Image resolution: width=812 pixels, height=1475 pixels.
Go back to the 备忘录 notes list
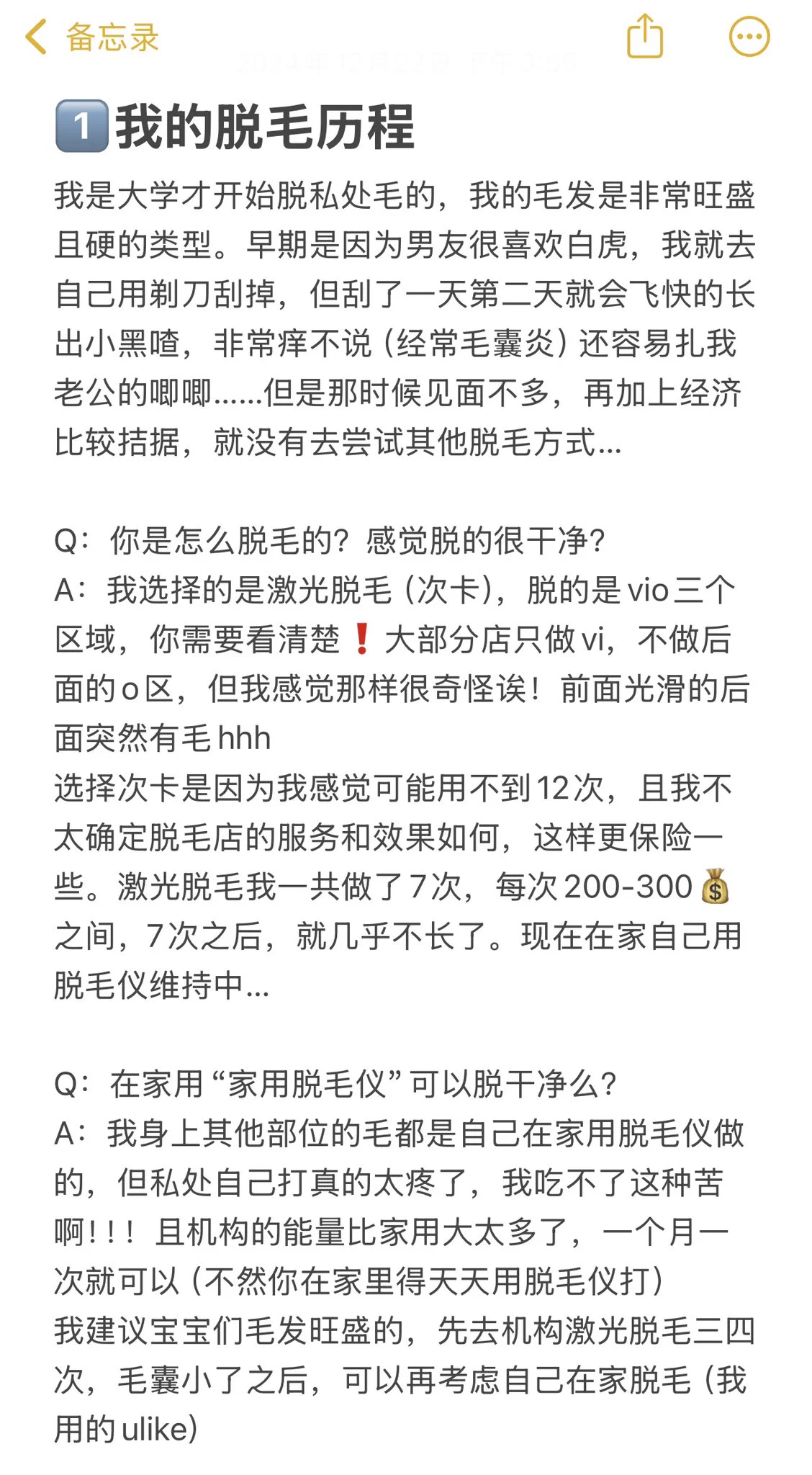point(91,37)
